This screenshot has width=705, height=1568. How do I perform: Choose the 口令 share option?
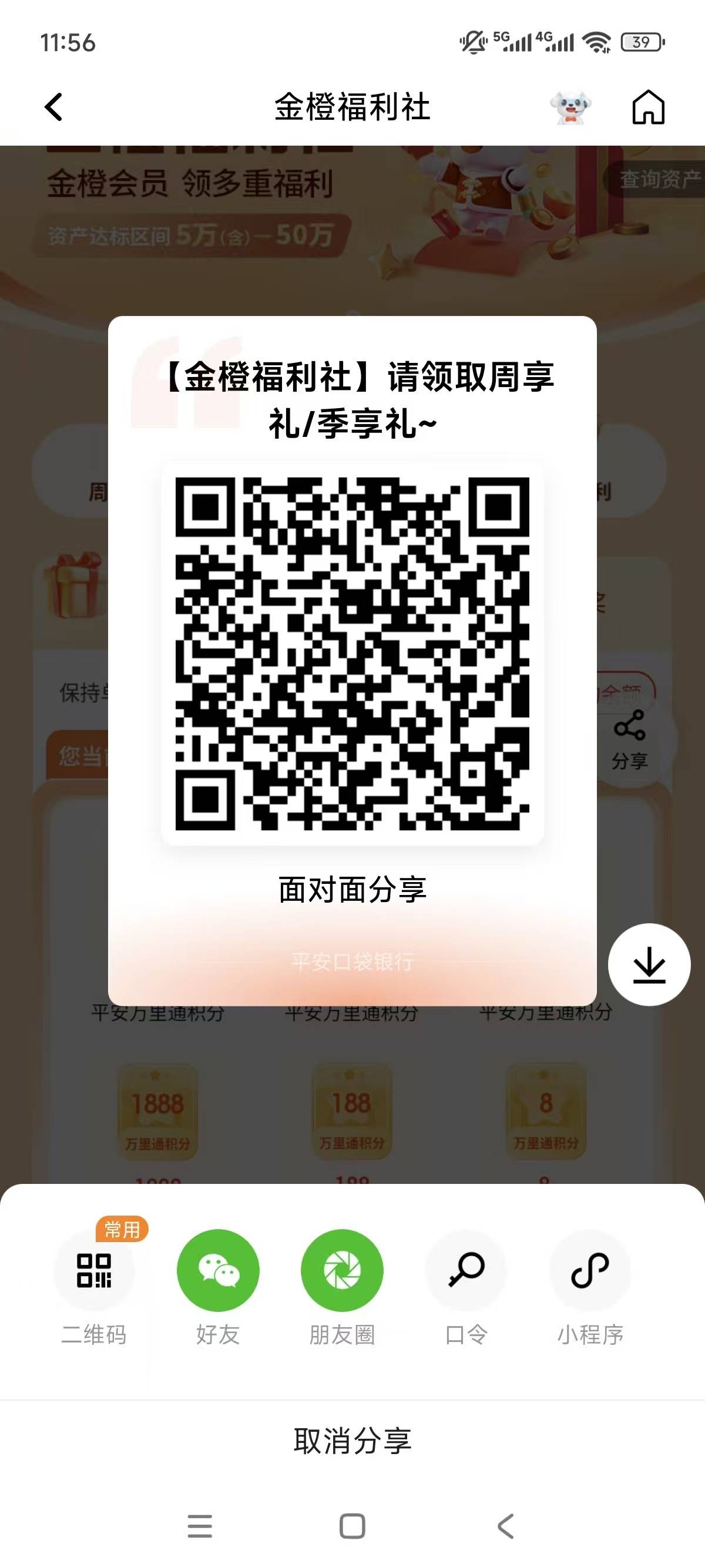pyautogui.click(x=466, y=1271)
